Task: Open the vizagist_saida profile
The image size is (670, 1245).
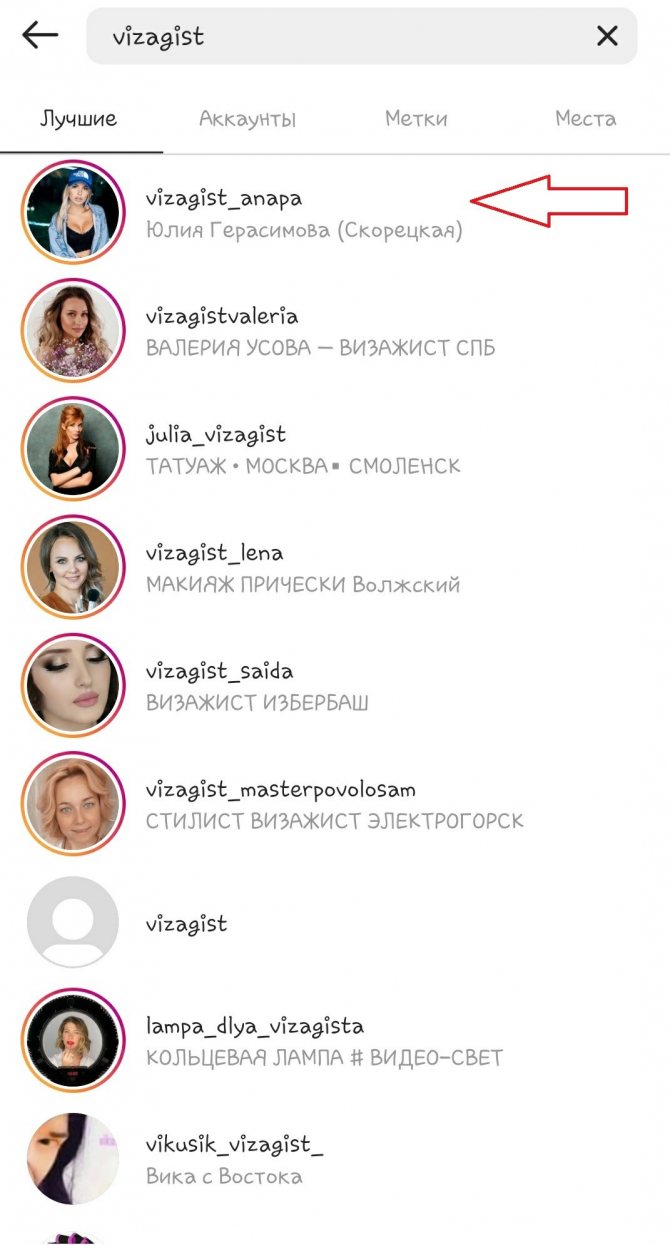Action: click(219, 671)
